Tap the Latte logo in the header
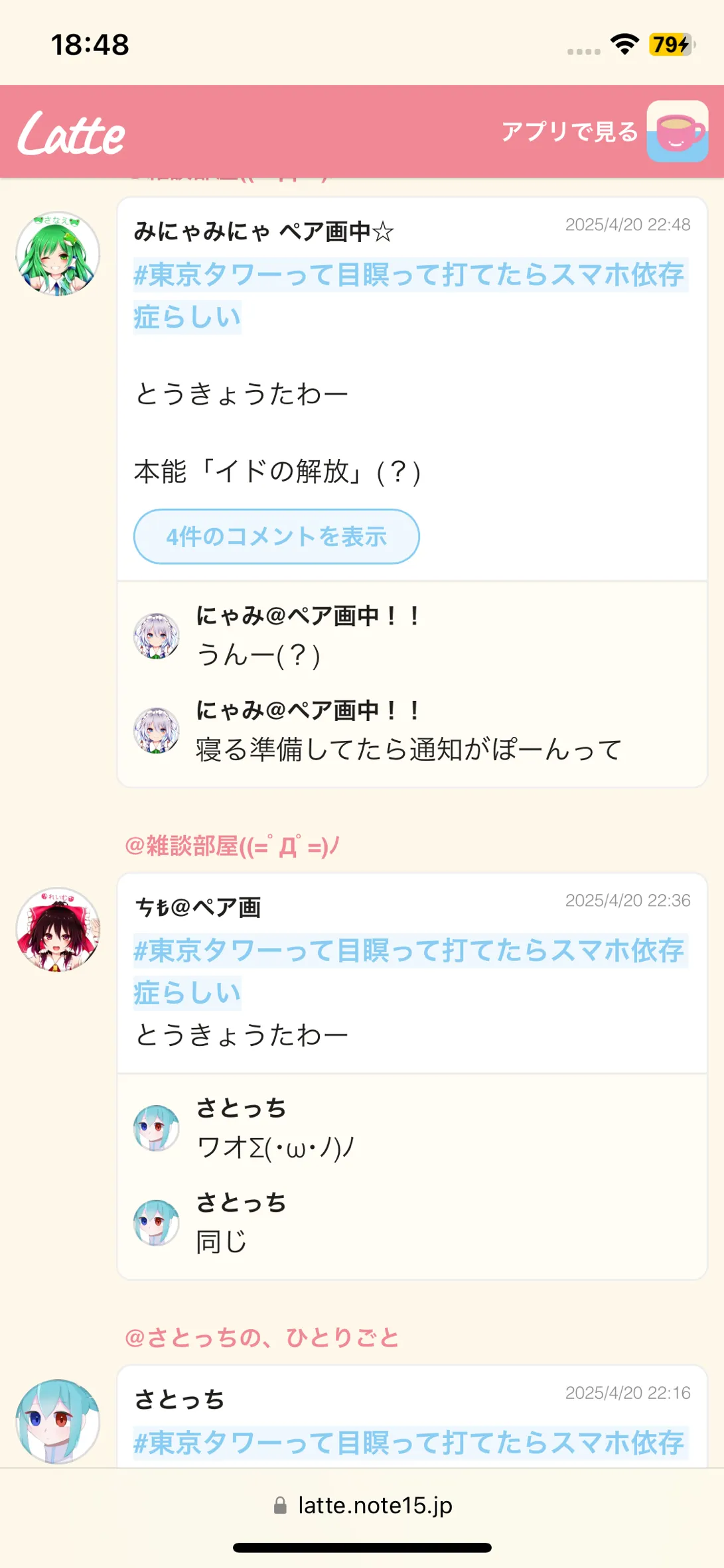 pyautogui.click(x=72, y=133)
